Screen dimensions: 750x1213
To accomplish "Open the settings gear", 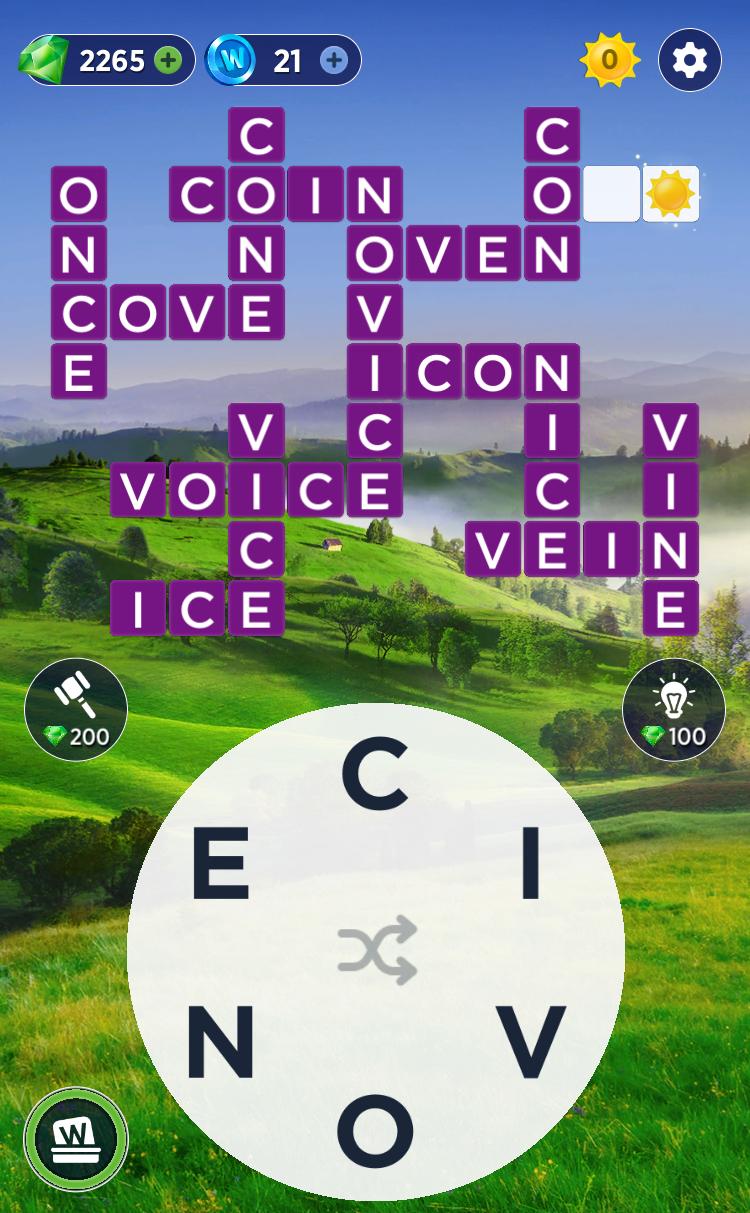I will pos(689,61).
